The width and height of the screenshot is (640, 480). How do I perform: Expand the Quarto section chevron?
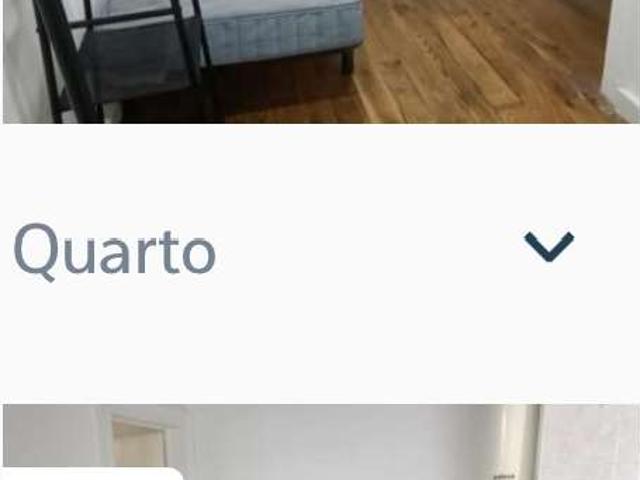pyautogui.click(x=549, y=246)
